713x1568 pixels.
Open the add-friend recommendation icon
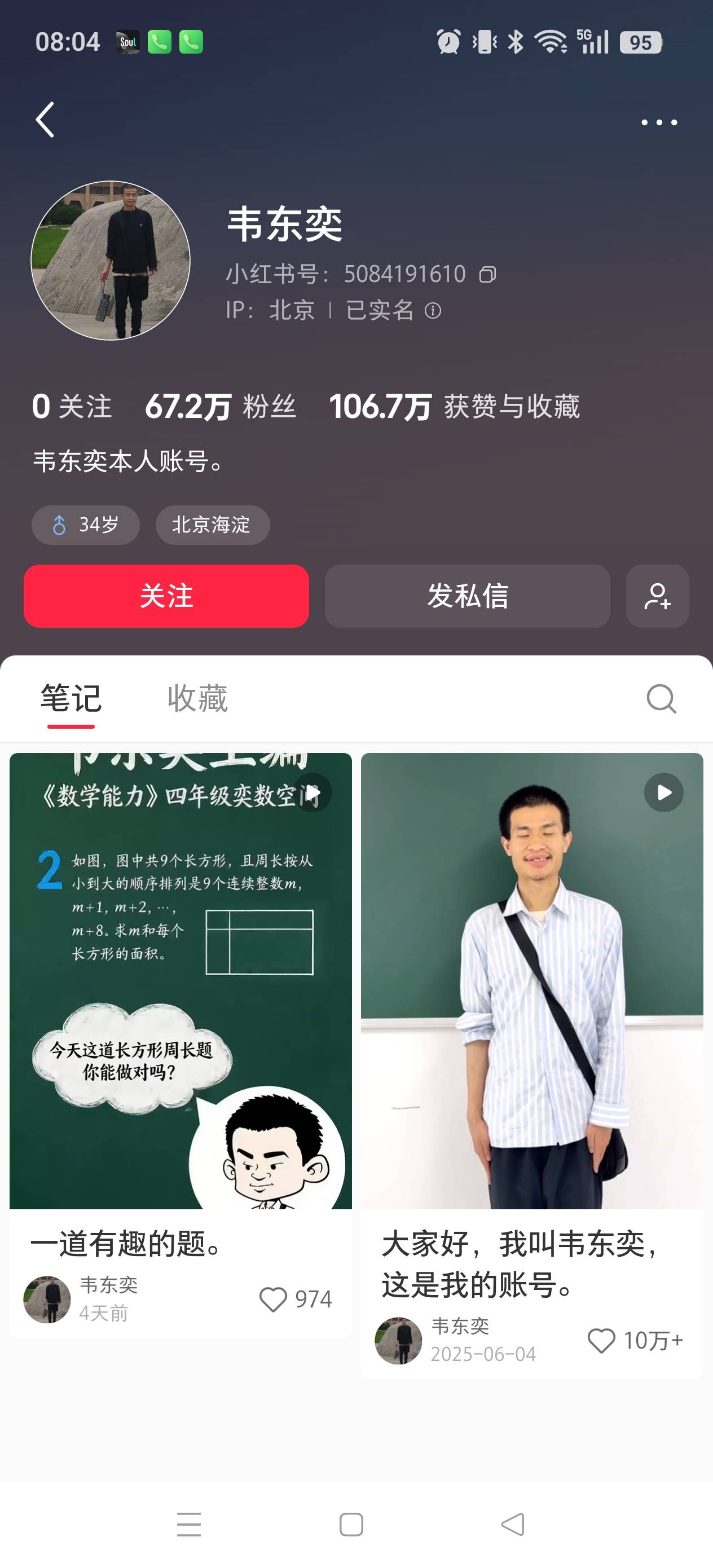[657, 596]
